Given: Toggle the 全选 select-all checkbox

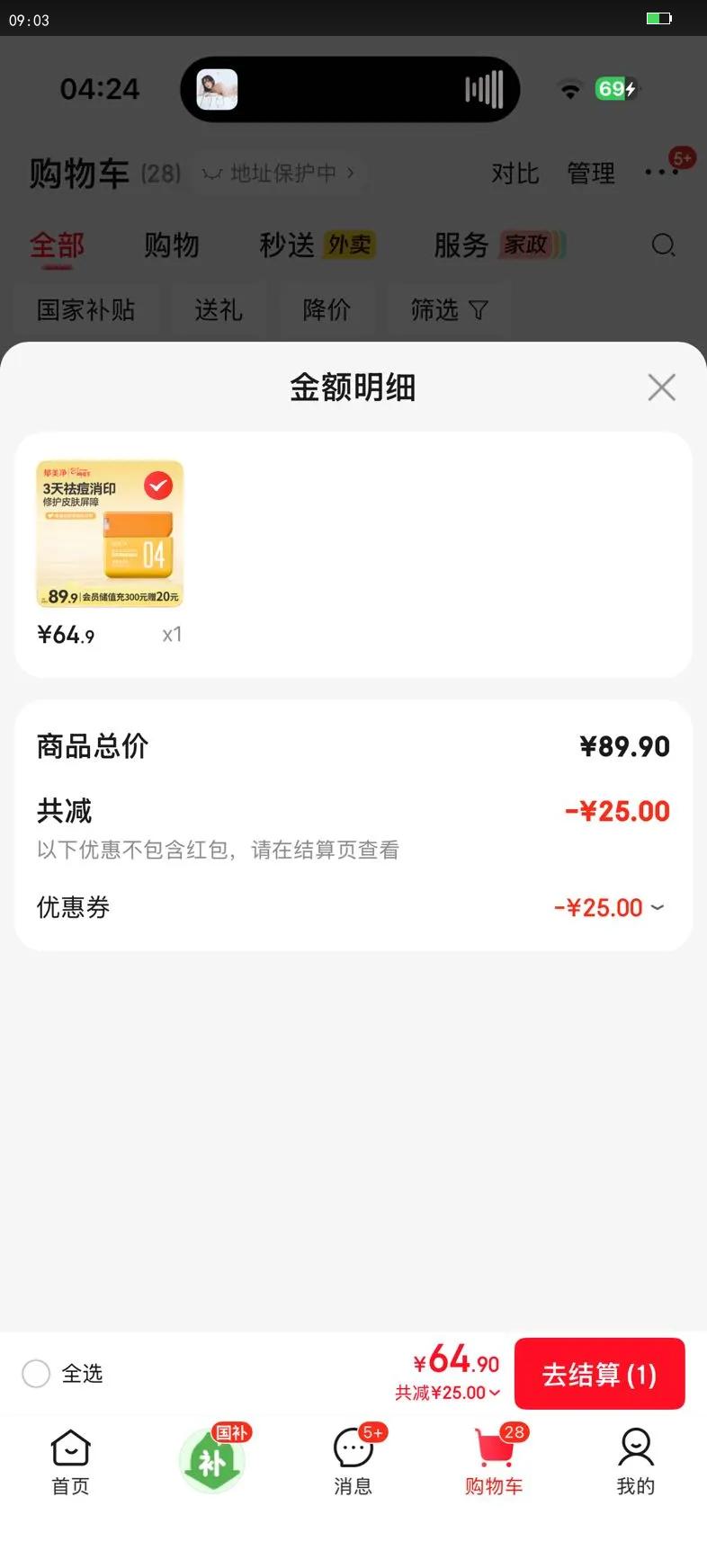Looking at the screenshot, I should click(36, 1374).
